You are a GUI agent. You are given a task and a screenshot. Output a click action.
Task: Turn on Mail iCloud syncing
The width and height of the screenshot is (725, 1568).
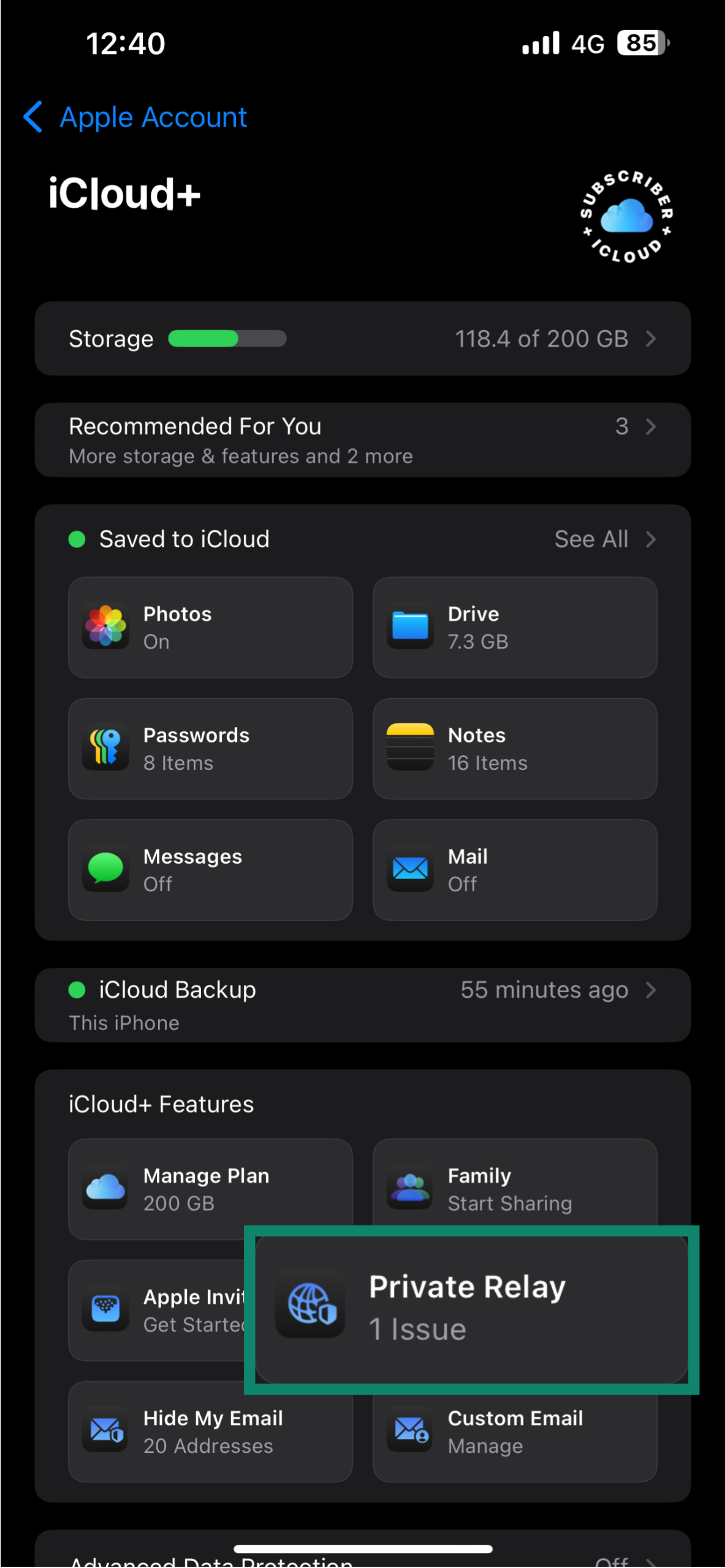pos(514,869)
